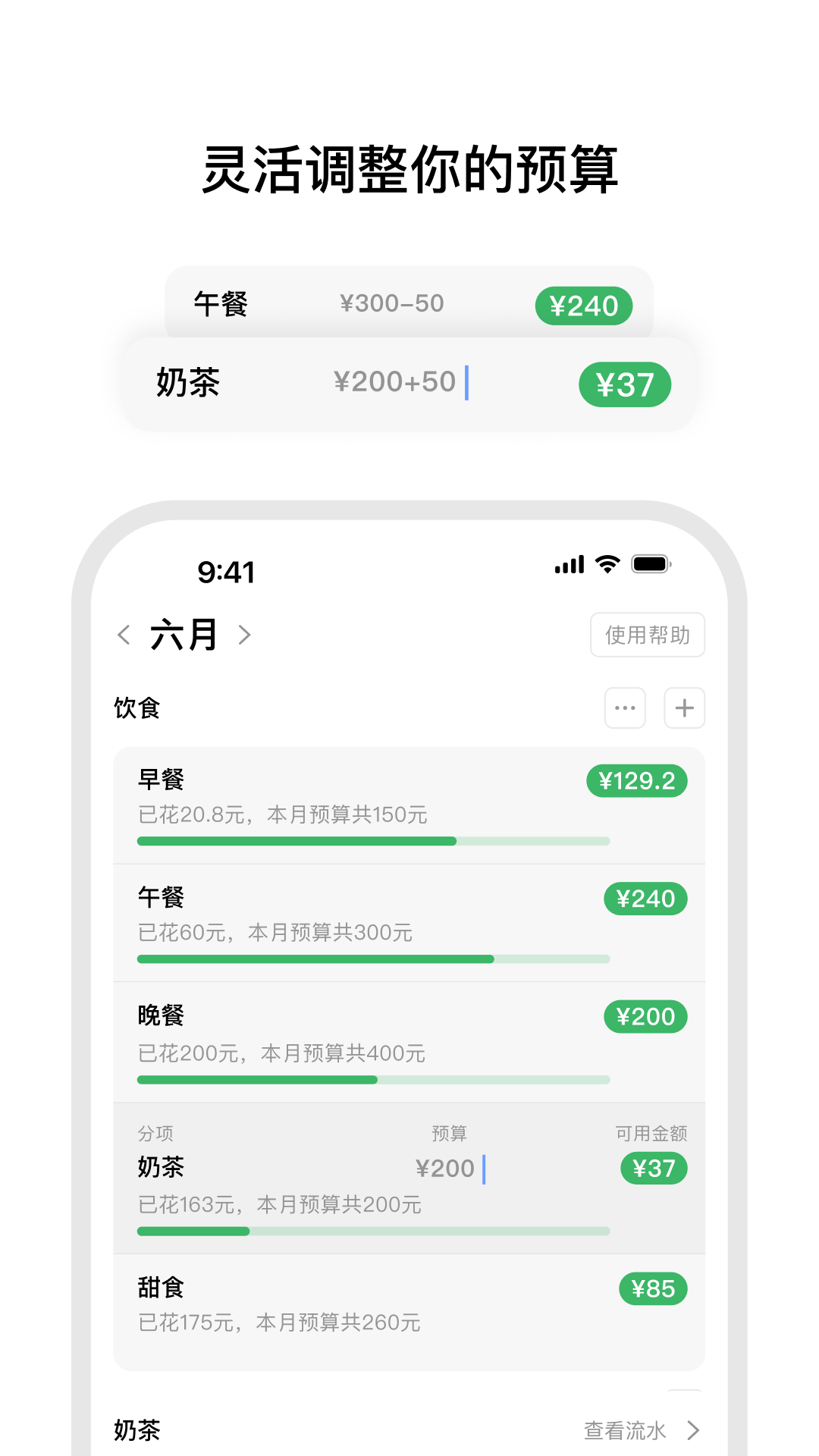The image size is (819, 1456).
Task: Tap the ¥85 badge on 甜食
Action: (651, 1288)
